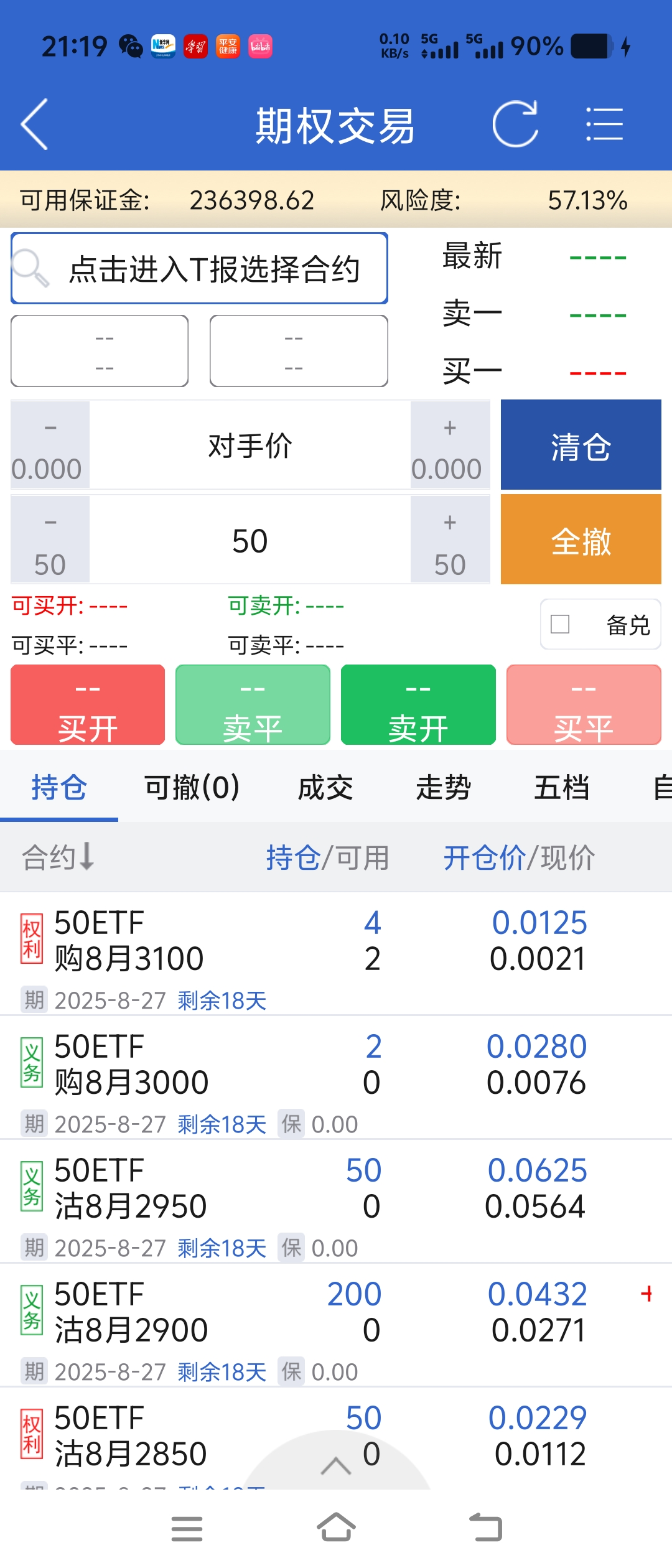Open the 走势 tab
The width and height of the screenshot is (672, 1568).
(x=443, y=788)
